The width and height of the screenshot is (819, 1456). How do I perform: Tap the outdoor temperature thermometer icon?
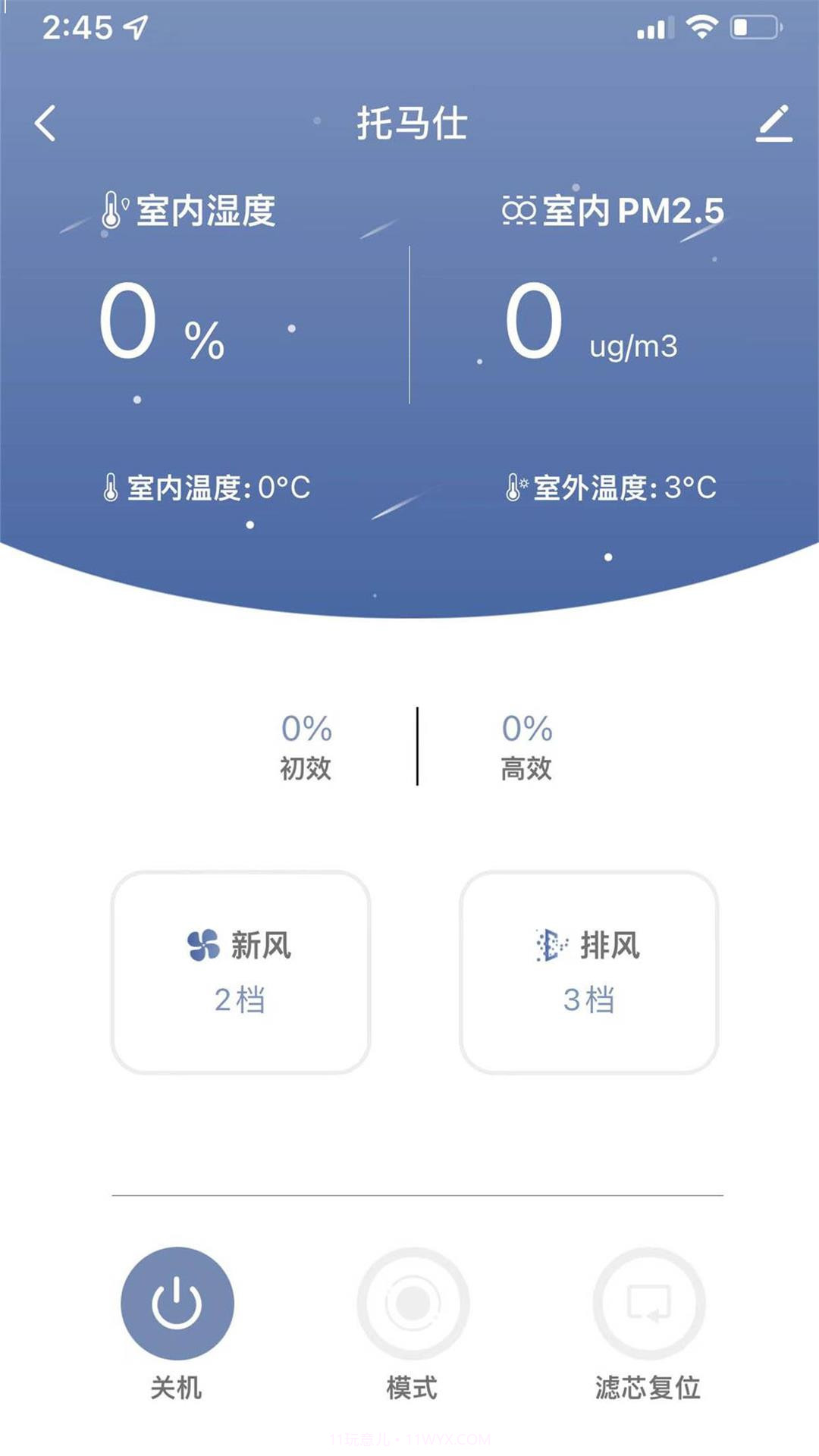[515, 486]
